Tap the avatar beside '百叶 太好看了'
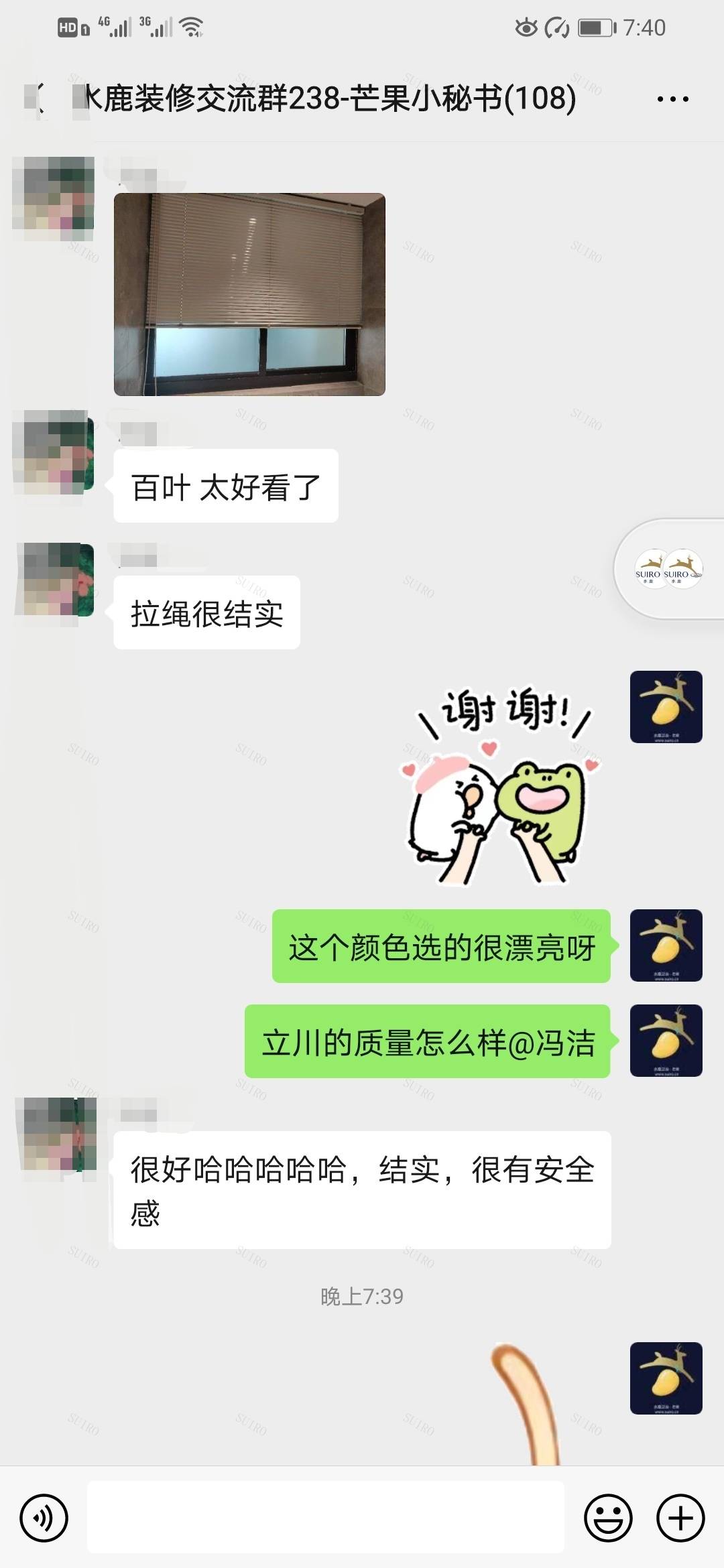This screenshot has height=1568, width=724. point(54,452)
